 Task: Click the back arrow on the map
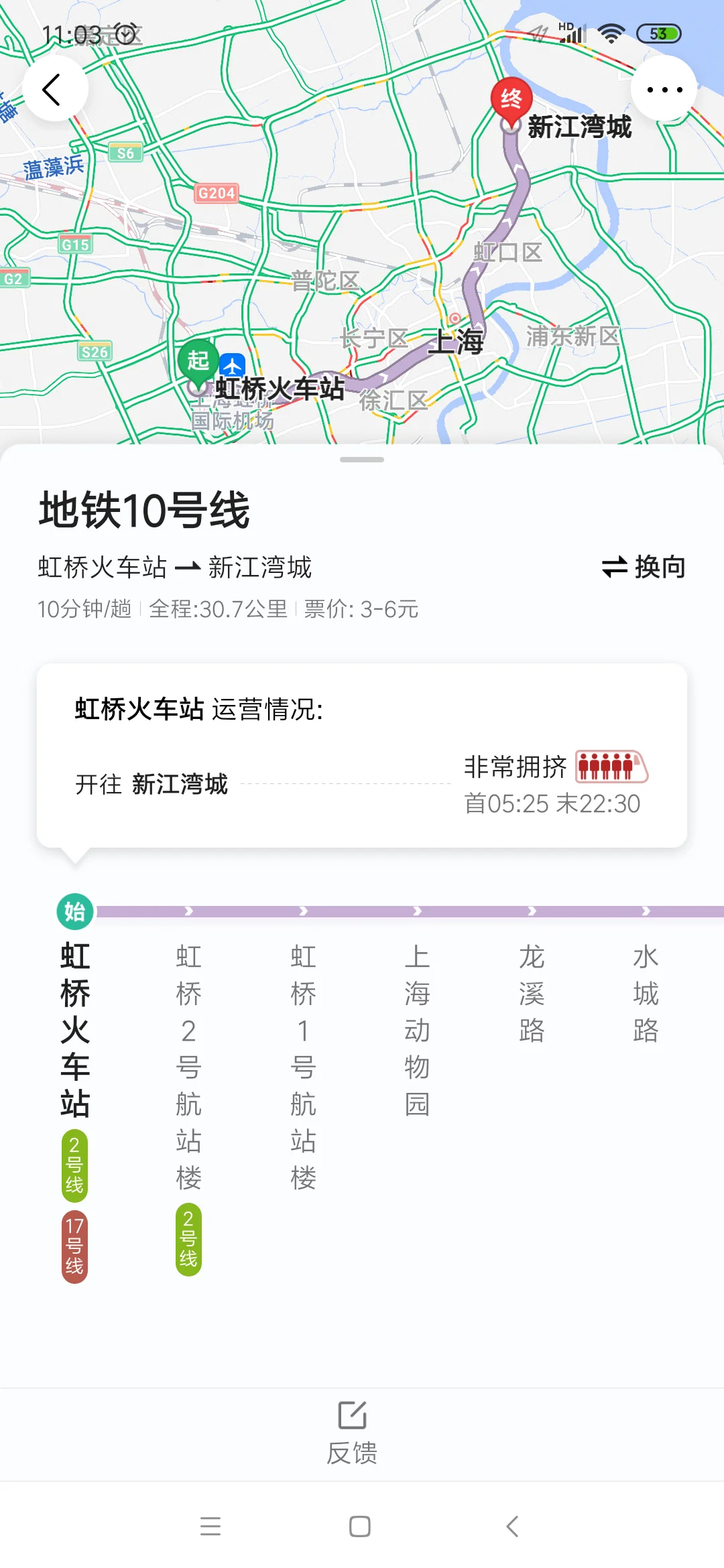tap(56, 88)
